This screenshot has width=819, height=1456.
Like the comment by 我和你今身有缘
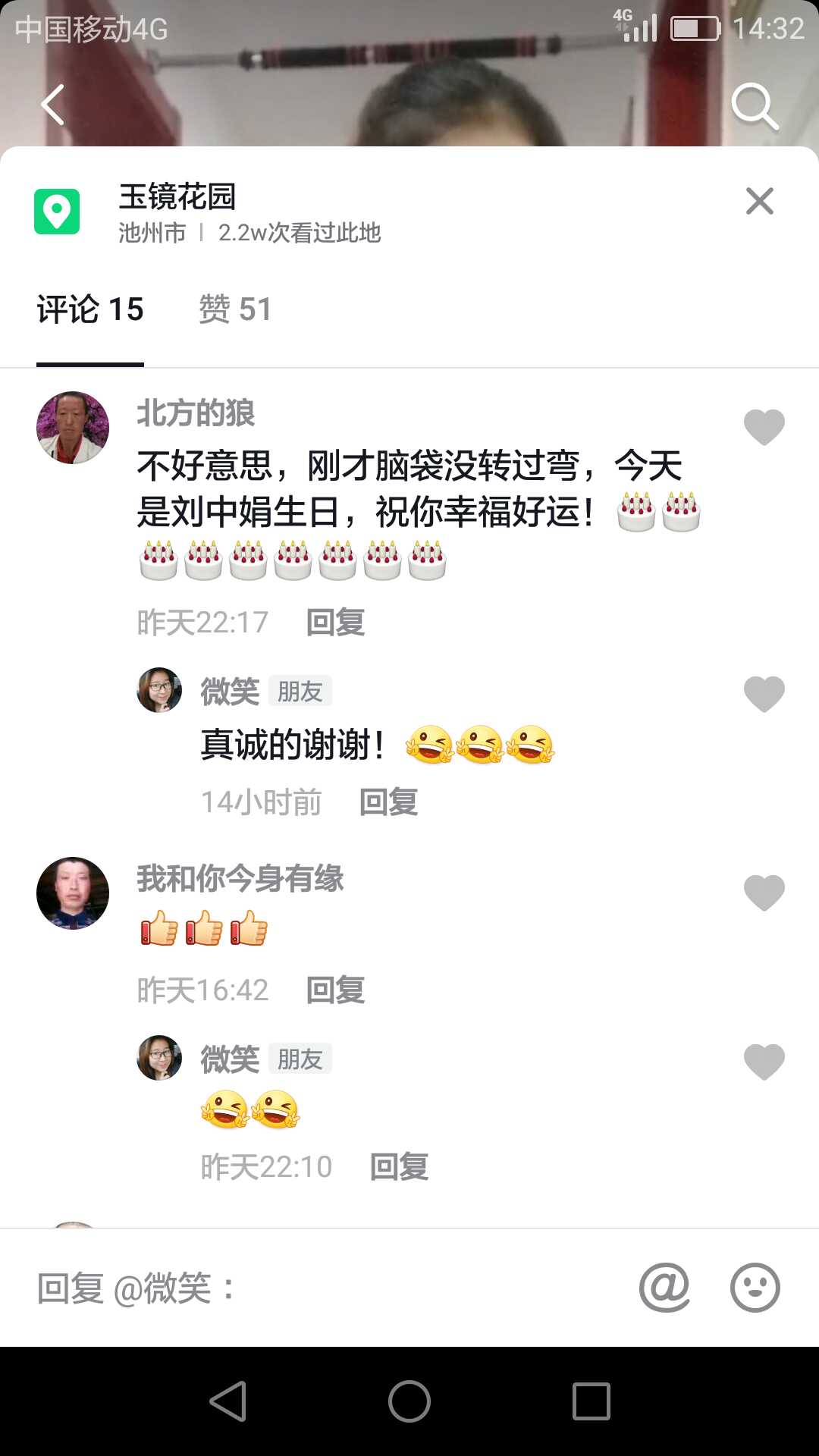pyautogui.click(x=764, y=893)
